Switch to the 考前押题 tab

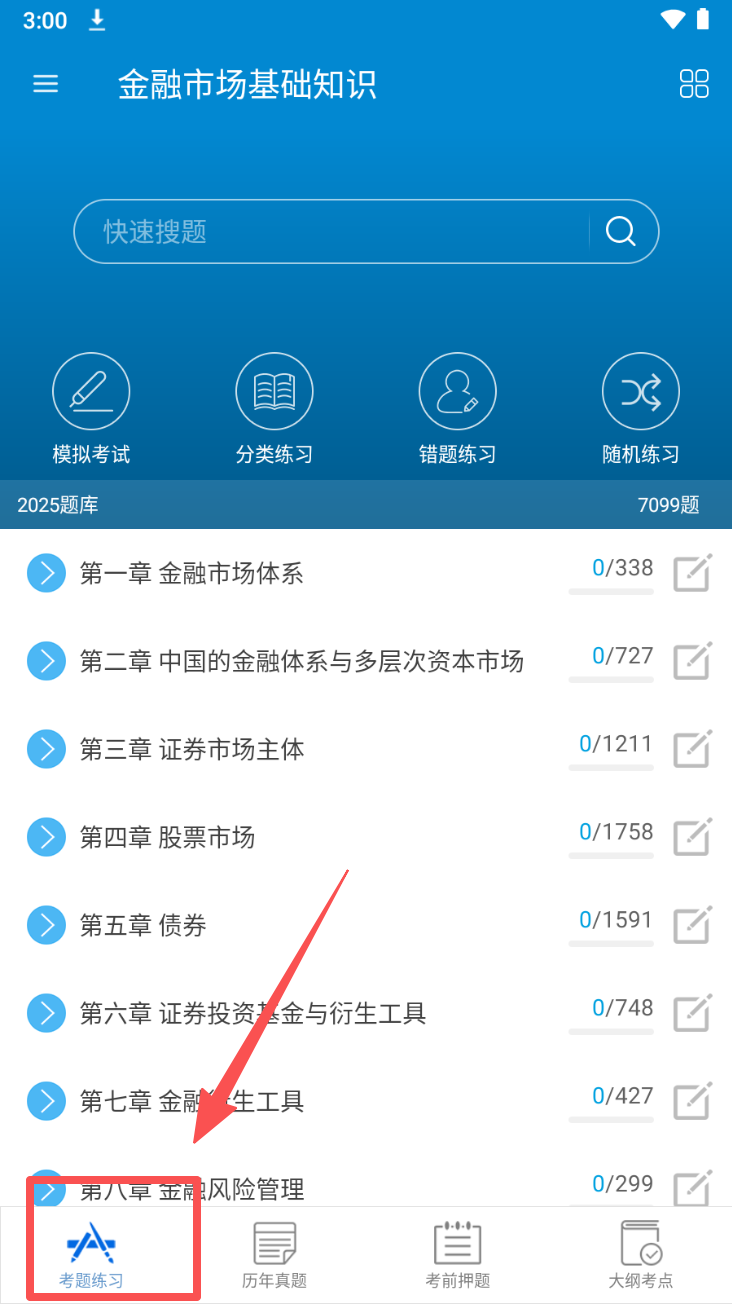pyautogui.click(x=457, y=1256)
